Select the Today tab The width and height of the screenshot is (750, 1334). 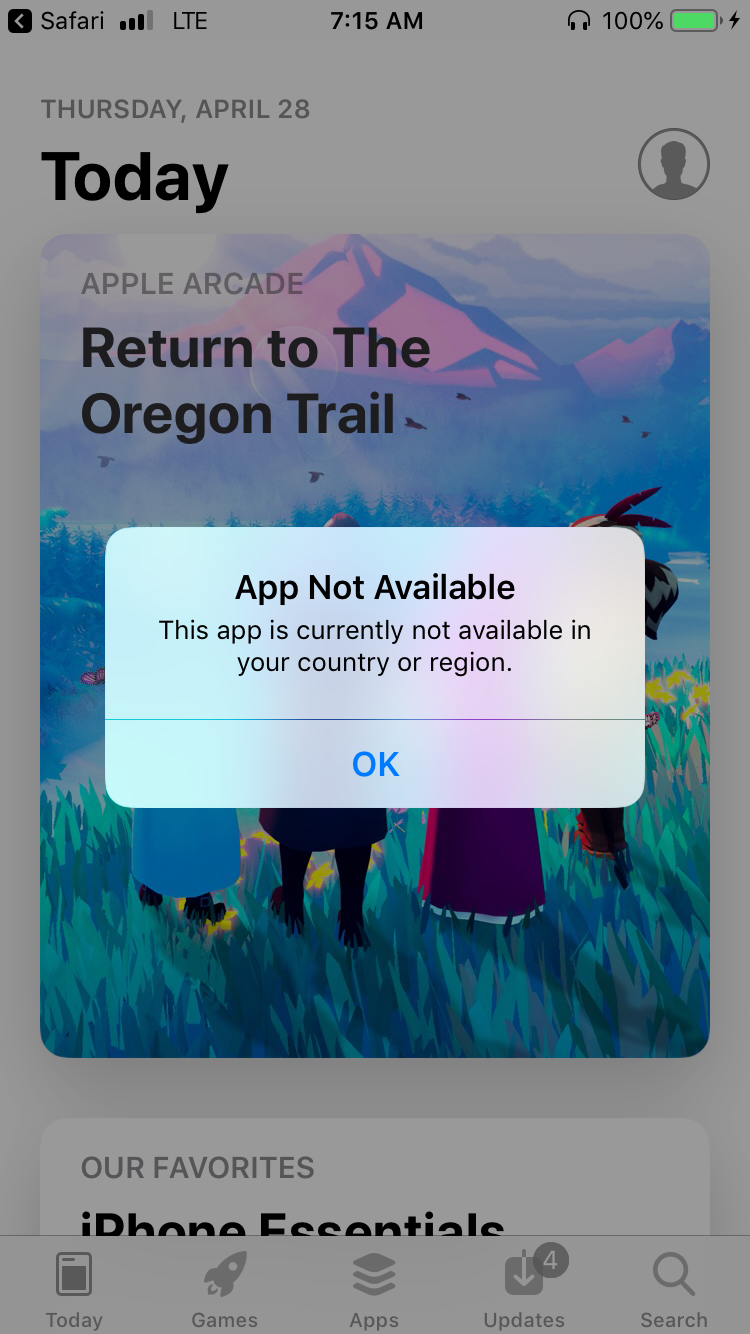tap(74, 1289)
